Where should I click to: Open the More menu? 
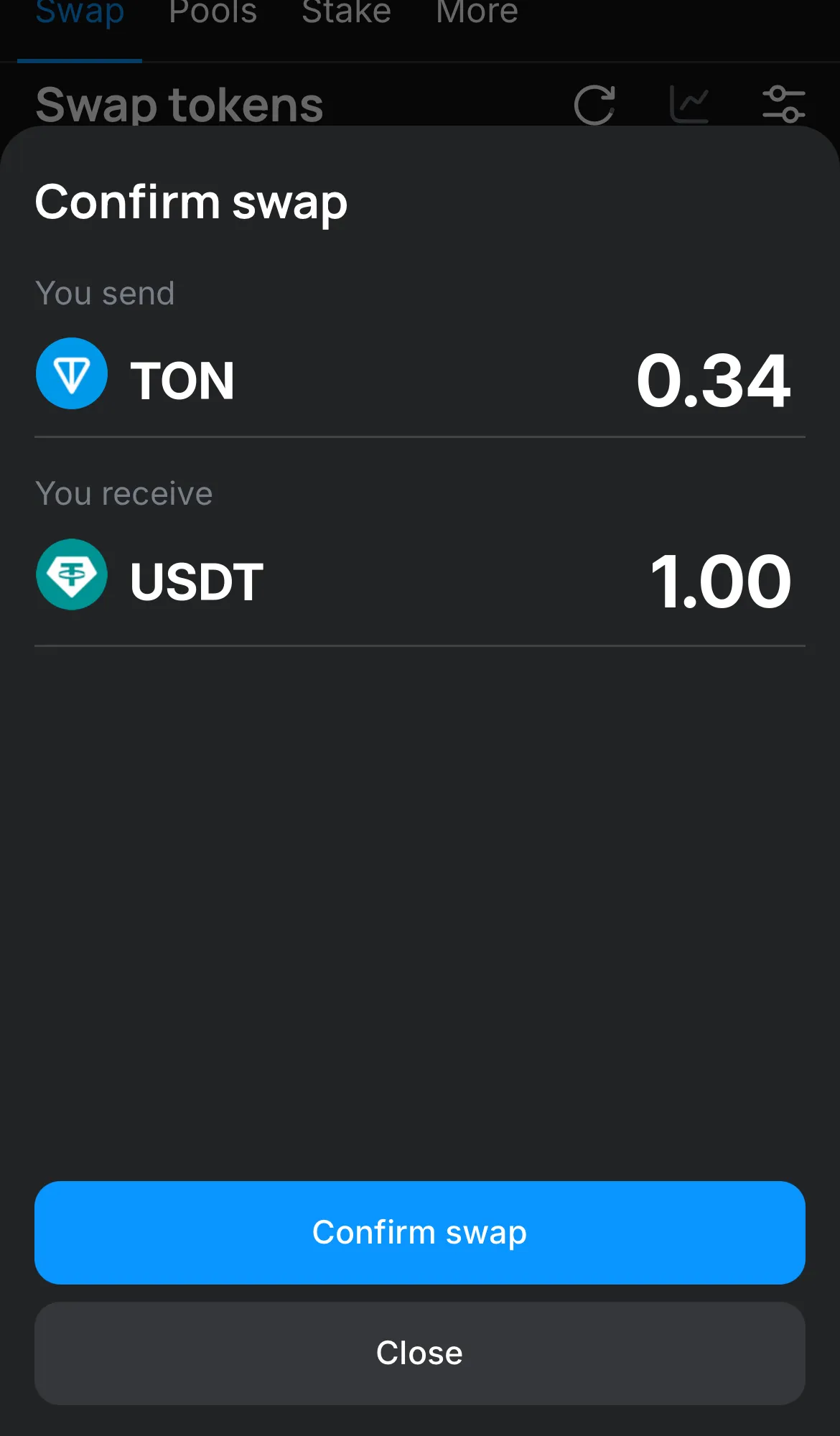tap(476, 12)
